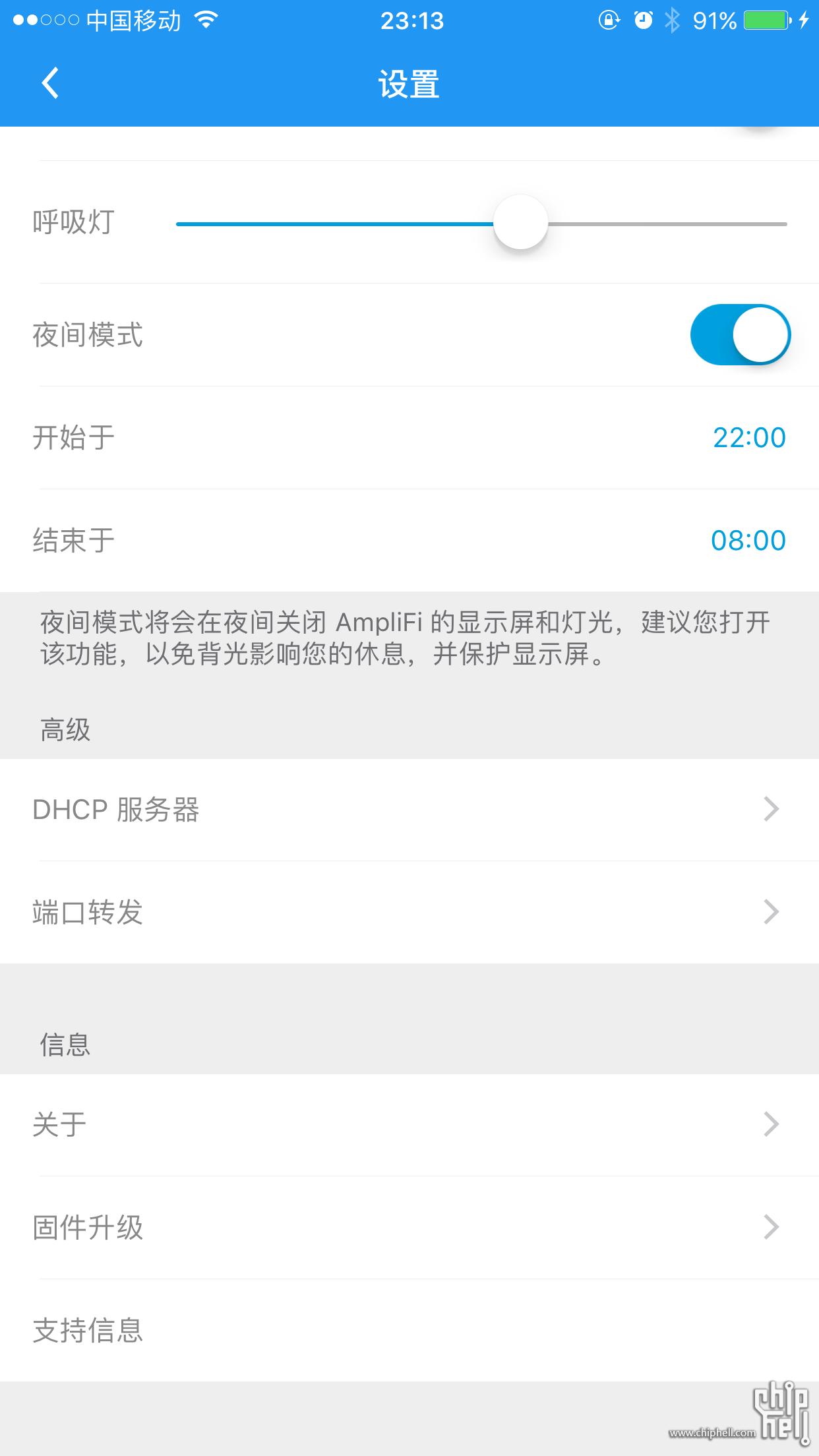This screenshot has width=819, height=1456.
Task: Open the 固件升级 page
Action: pyautogui.click(x=409, y=1227)
